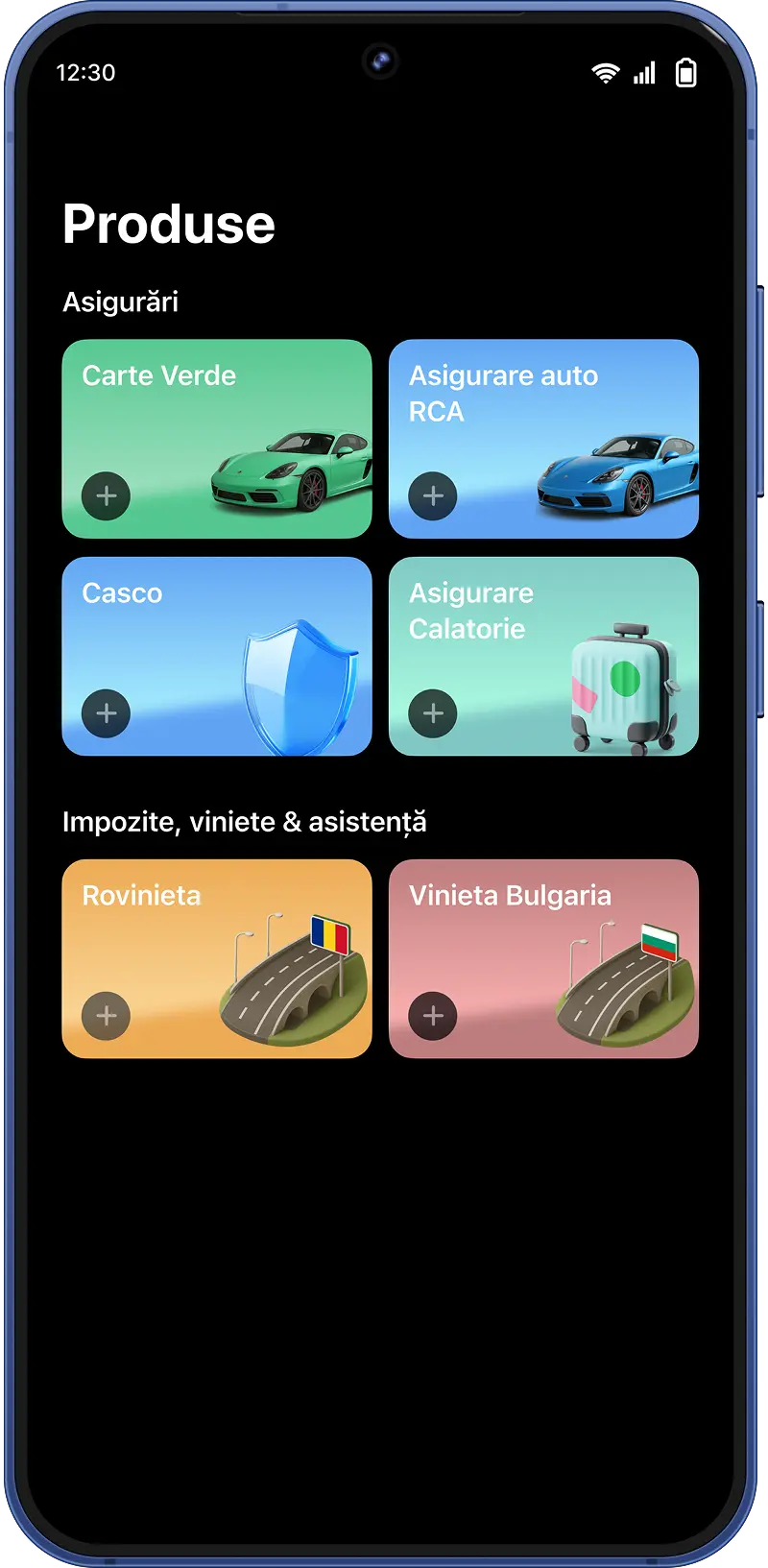
Task: Open the Asigurare auto RCA product
Action: click(543, 438)
